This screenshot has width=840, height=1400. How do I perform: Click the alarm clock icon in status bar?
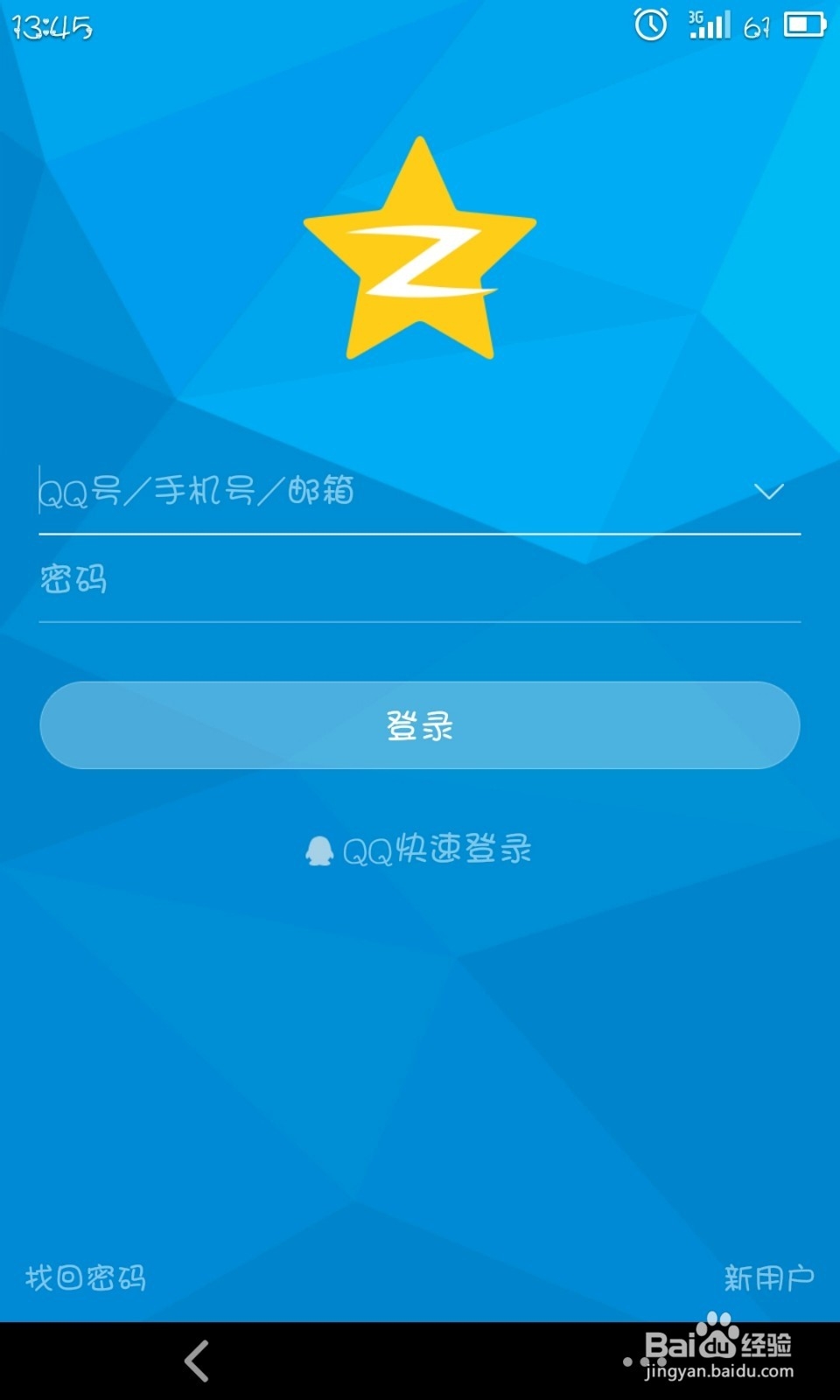(x=649, y=27)
